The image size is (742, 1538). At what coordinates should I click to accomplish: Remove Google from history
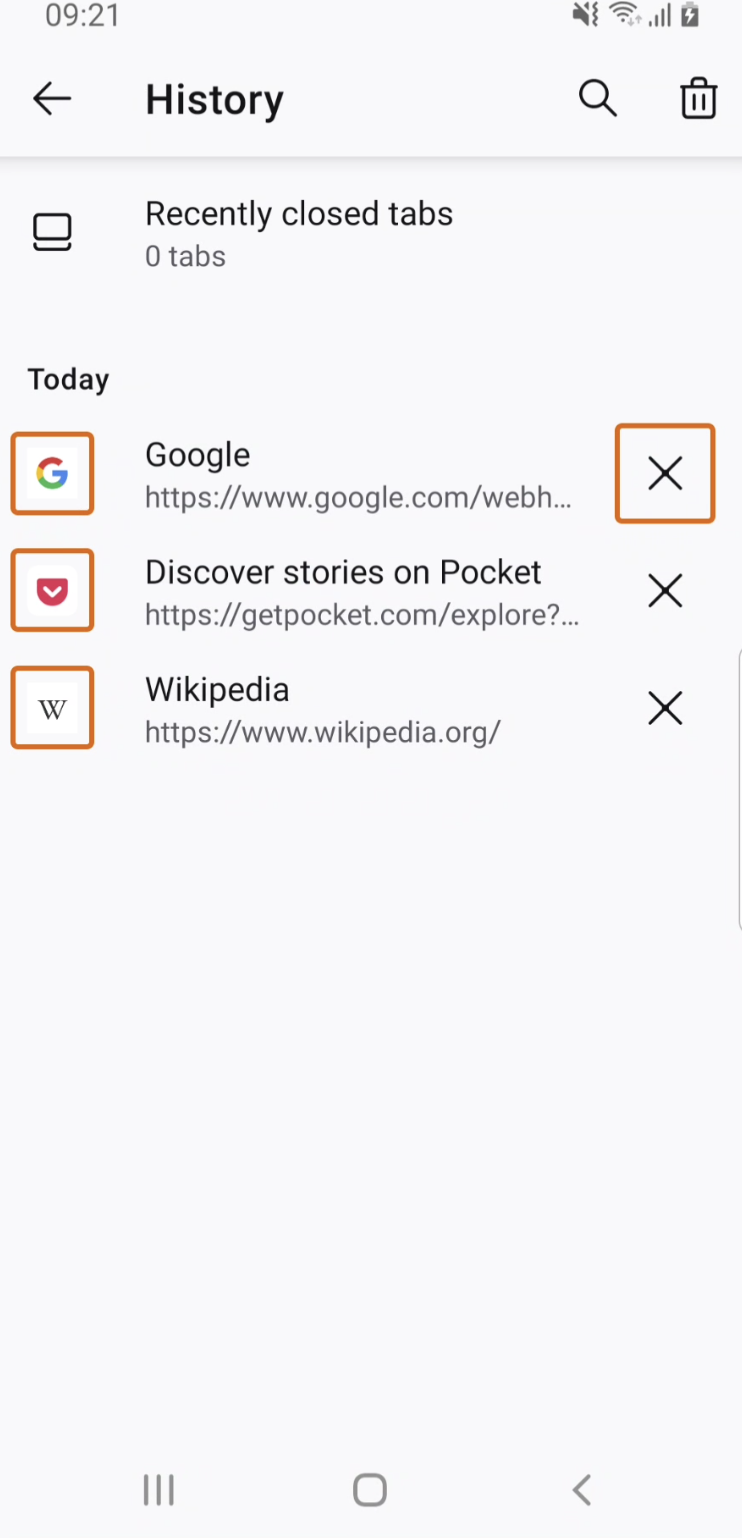[x=665, y=474]
